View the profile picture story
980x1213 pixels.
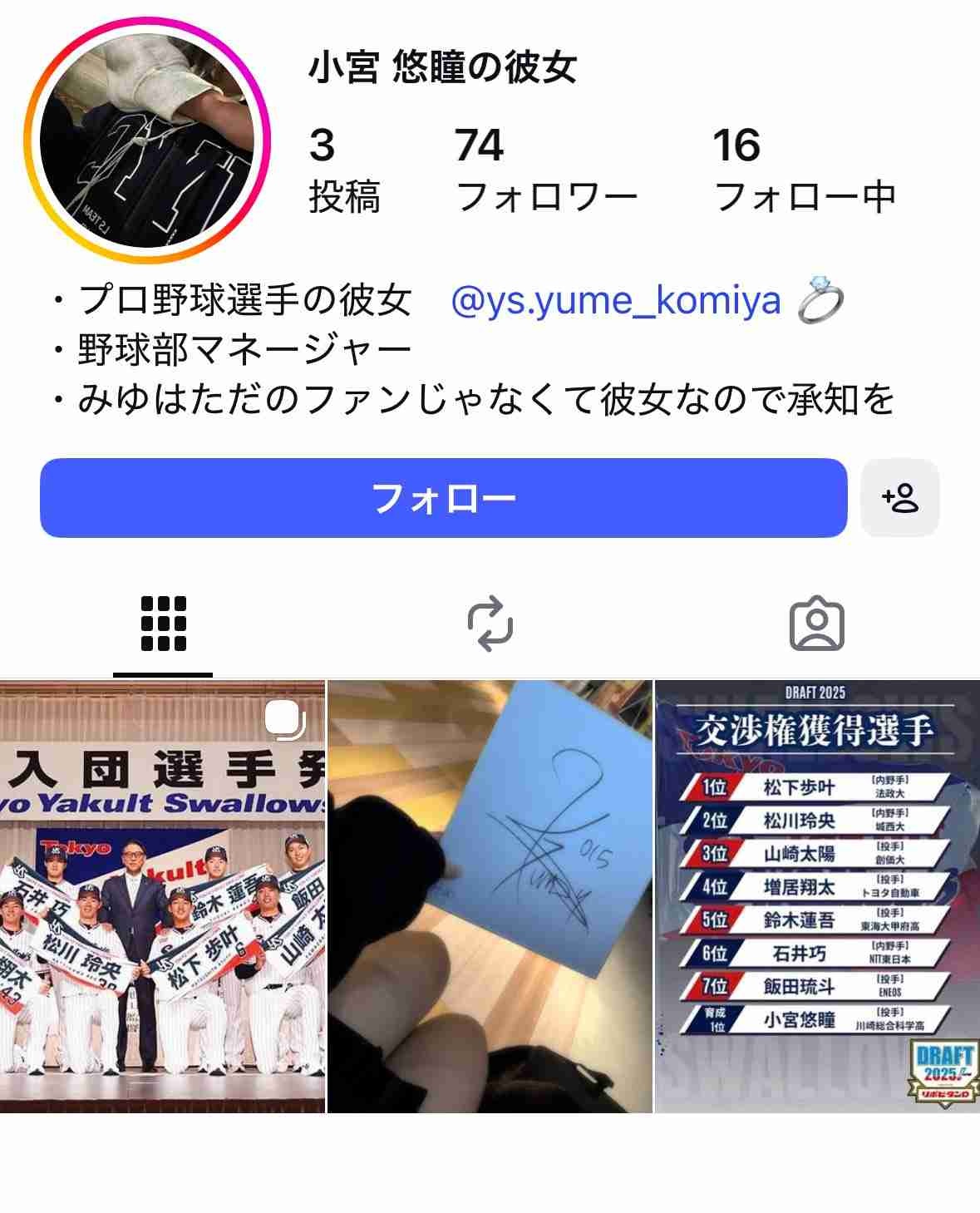(147, 140)
